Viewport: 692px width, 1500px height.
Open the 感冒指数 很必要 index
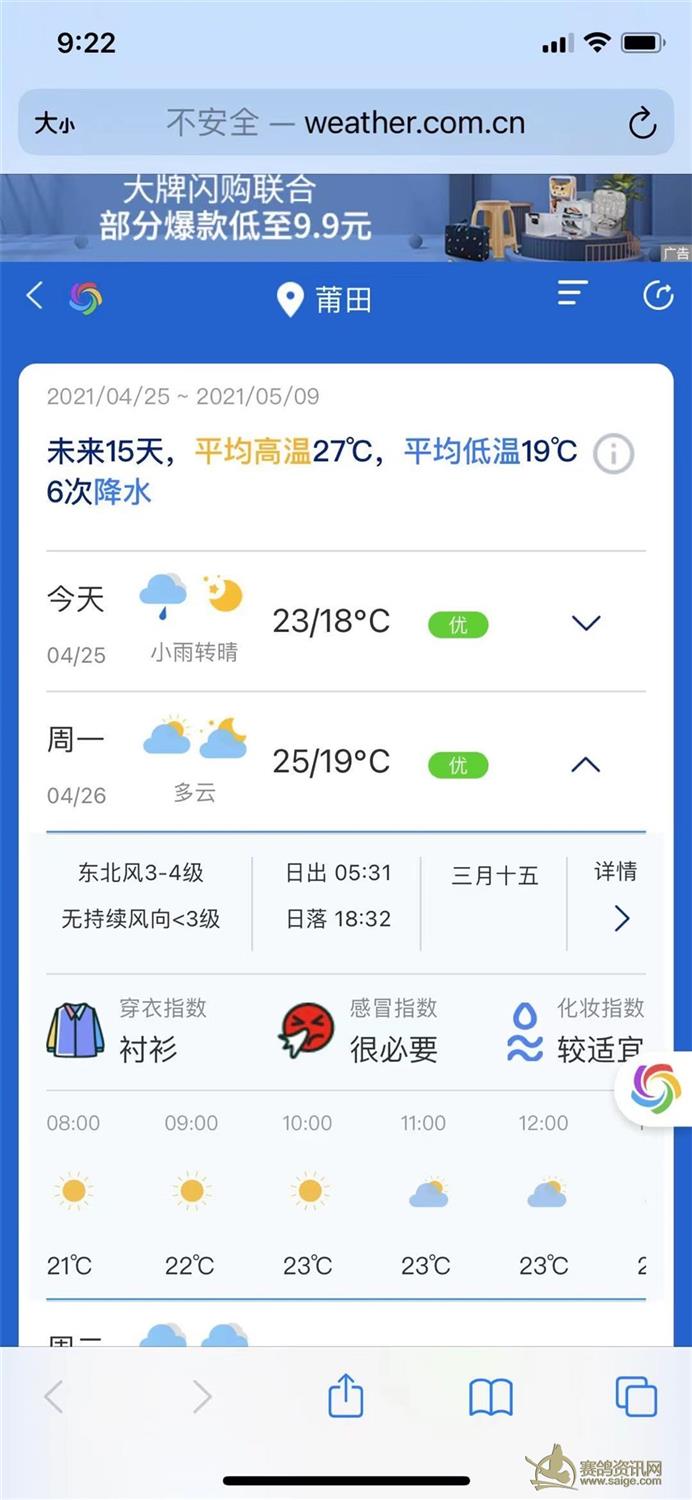tap(360, 1030)
